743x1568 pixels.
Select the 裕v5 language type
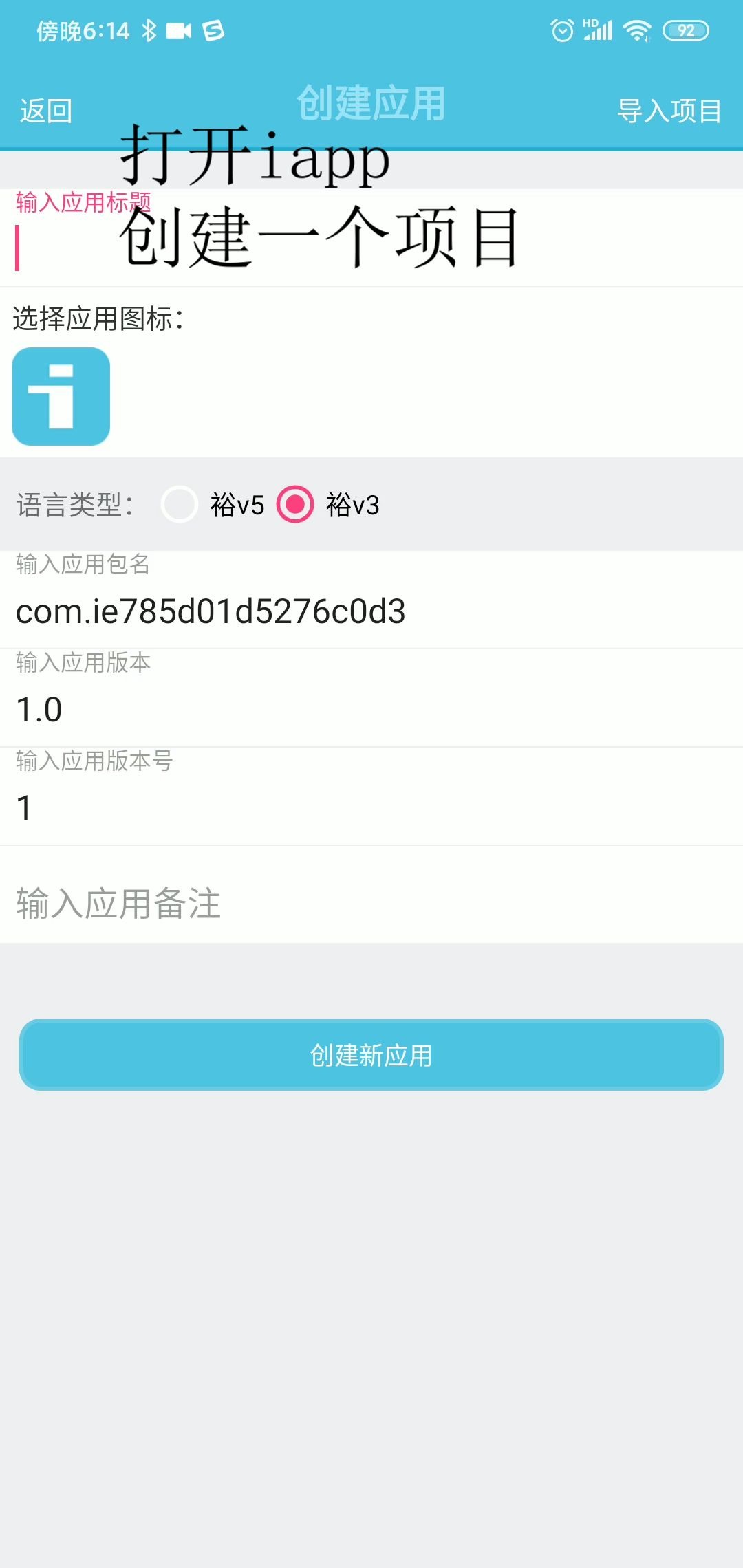[x=180, y=505]
